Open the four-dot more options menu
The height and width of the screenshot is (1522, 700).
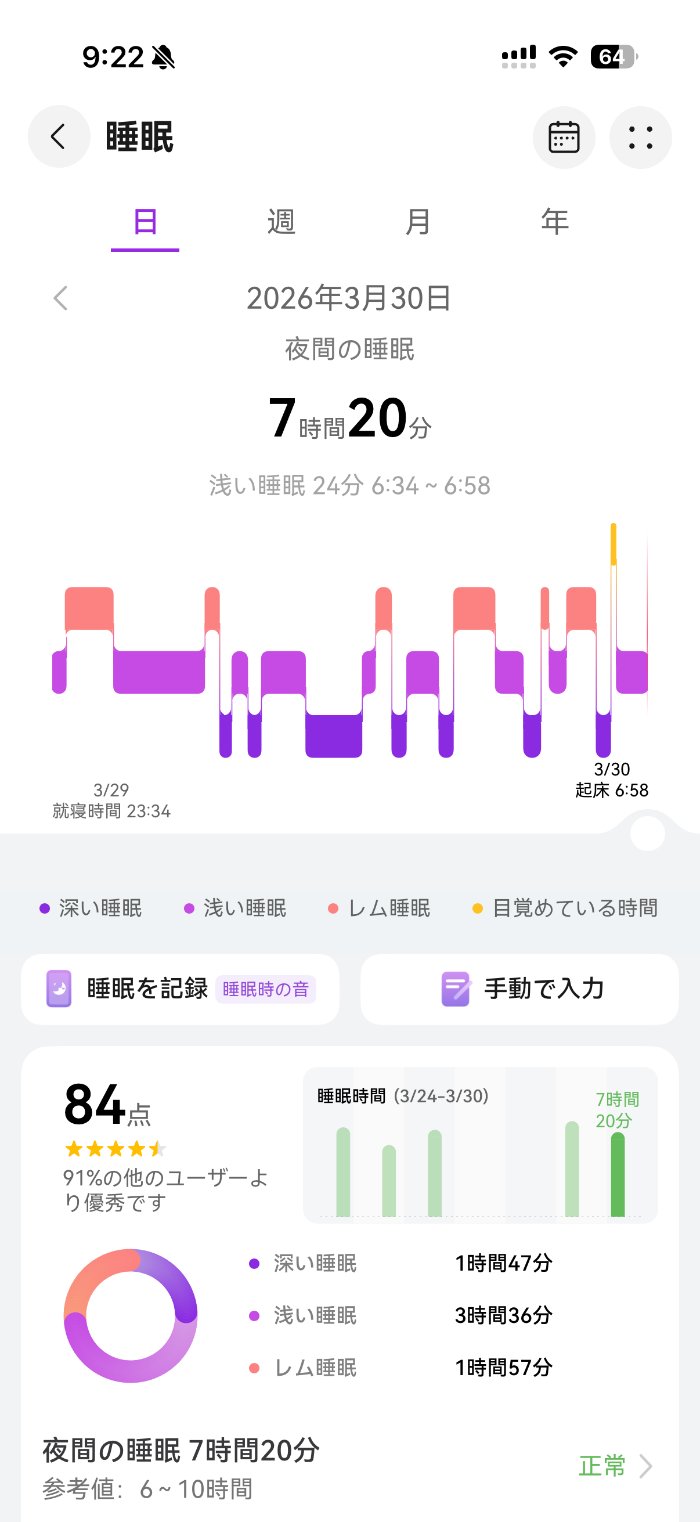pos(640,137)
